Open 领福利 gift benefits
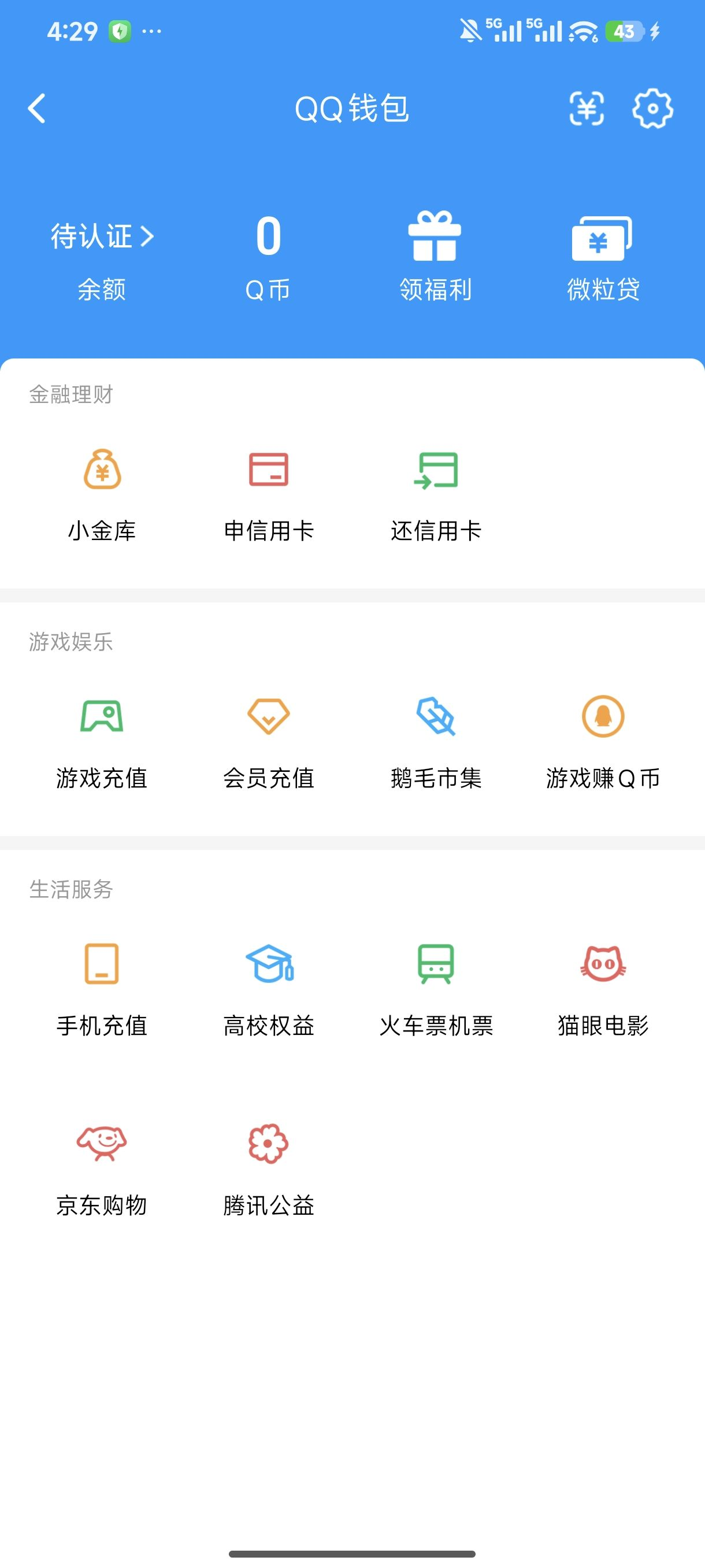The width and height of the screenshot is (705, 1568). point(436,253)
